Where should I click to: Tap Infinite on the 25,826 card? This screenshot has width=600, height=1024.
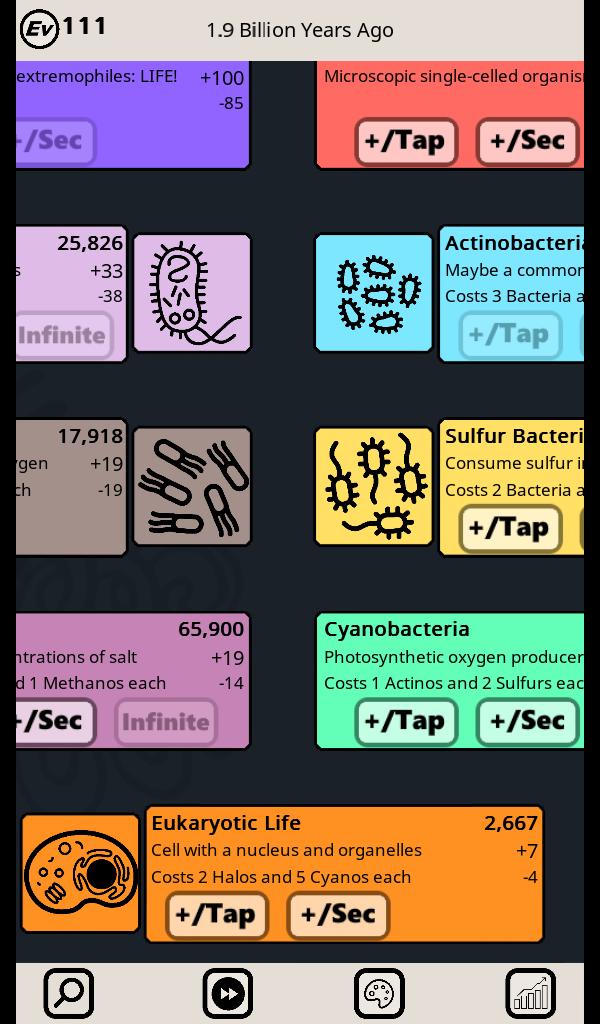64,335
